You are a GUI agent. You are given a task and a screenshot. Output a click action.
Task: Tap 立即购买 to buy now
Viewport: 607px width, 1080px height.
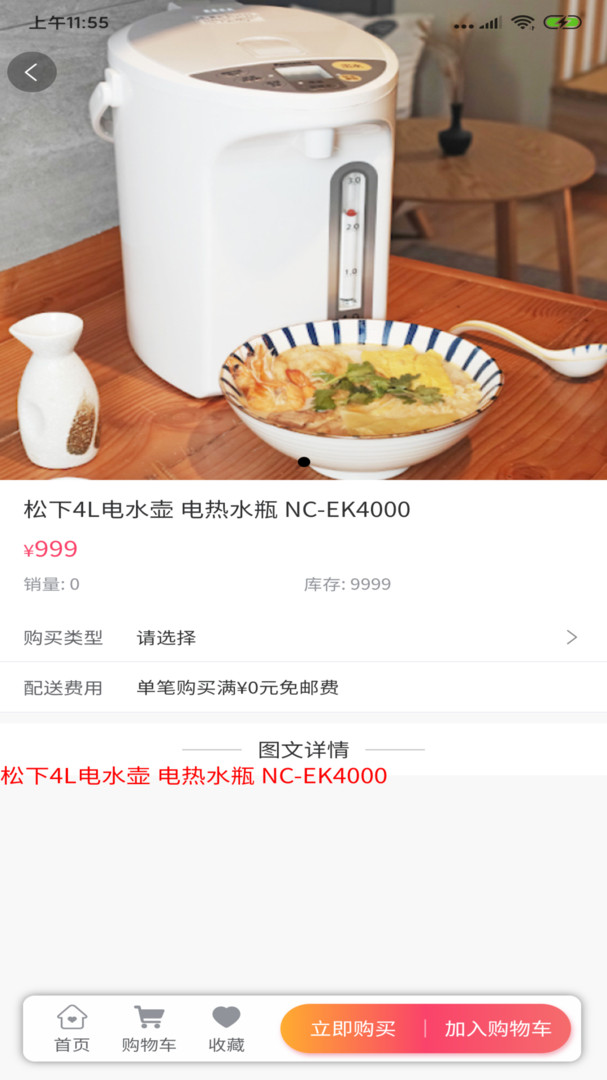(x=353, y=1029)
